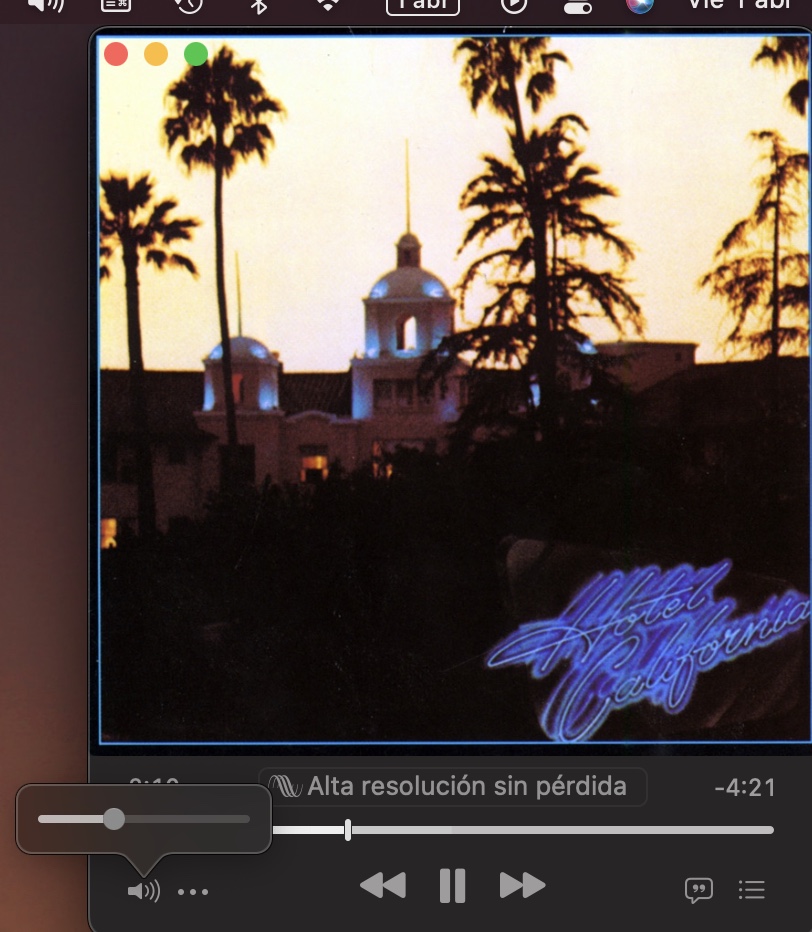Click the Alta resolución sin pérdida badge
Screen dimensions: 812x932
(x=452, y=786)
